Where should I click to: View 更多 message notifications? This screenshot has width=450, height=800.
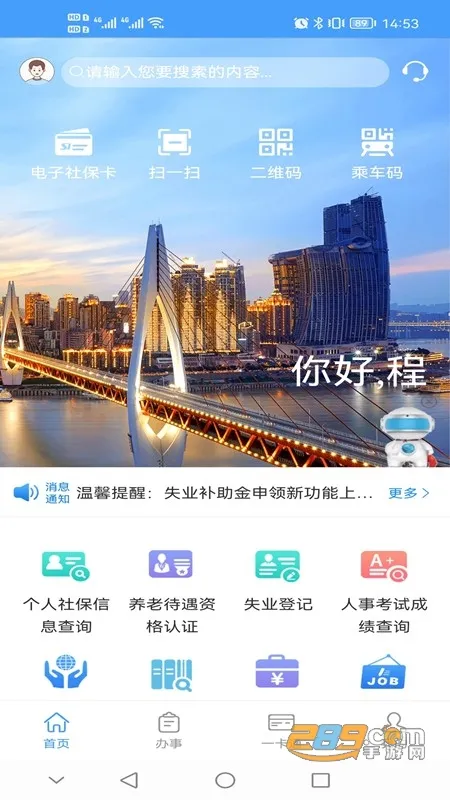409,493
